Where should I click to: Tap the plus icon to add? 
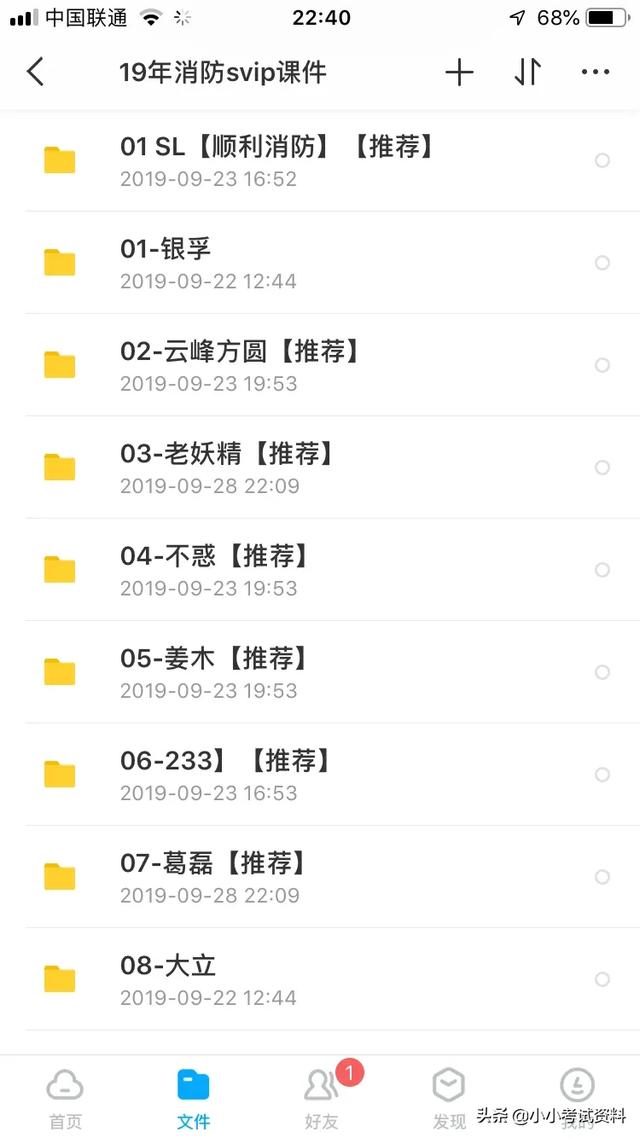tap(459, 72)
